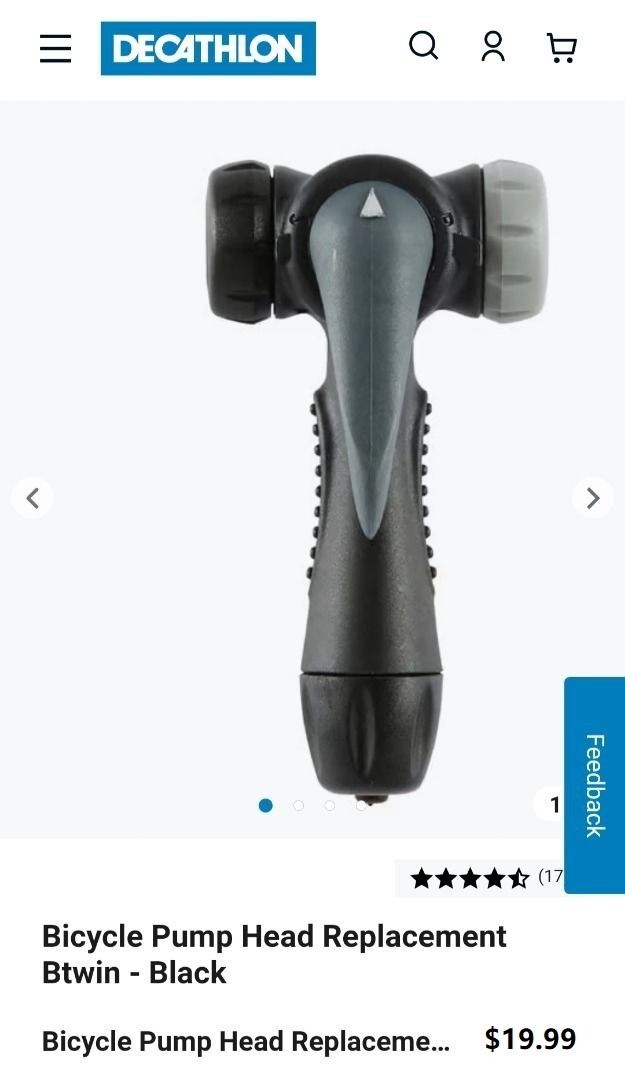The image size is (625, 1080).
Task: Open the shopping cart
Action: coord(562,47)
